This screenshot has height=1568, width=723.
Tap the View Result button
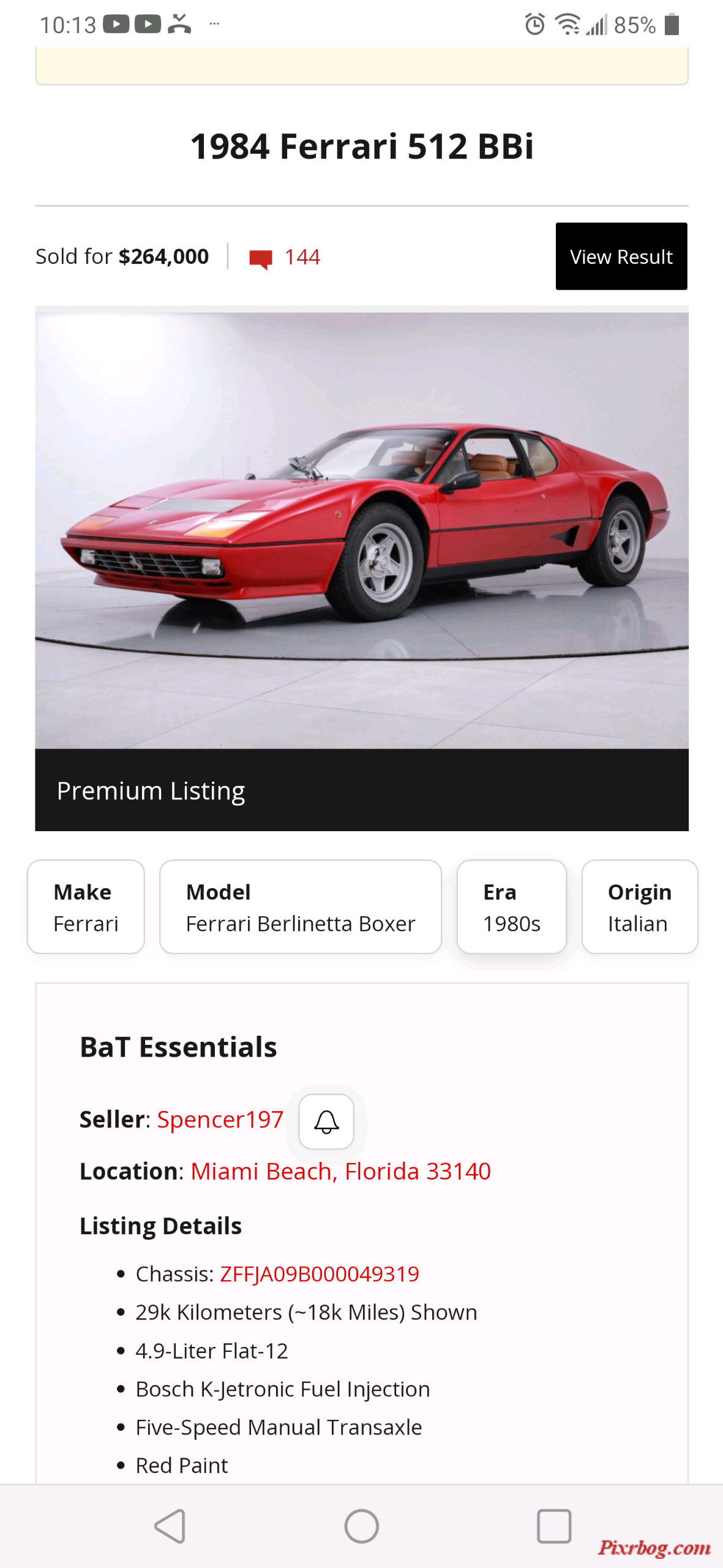621,256
